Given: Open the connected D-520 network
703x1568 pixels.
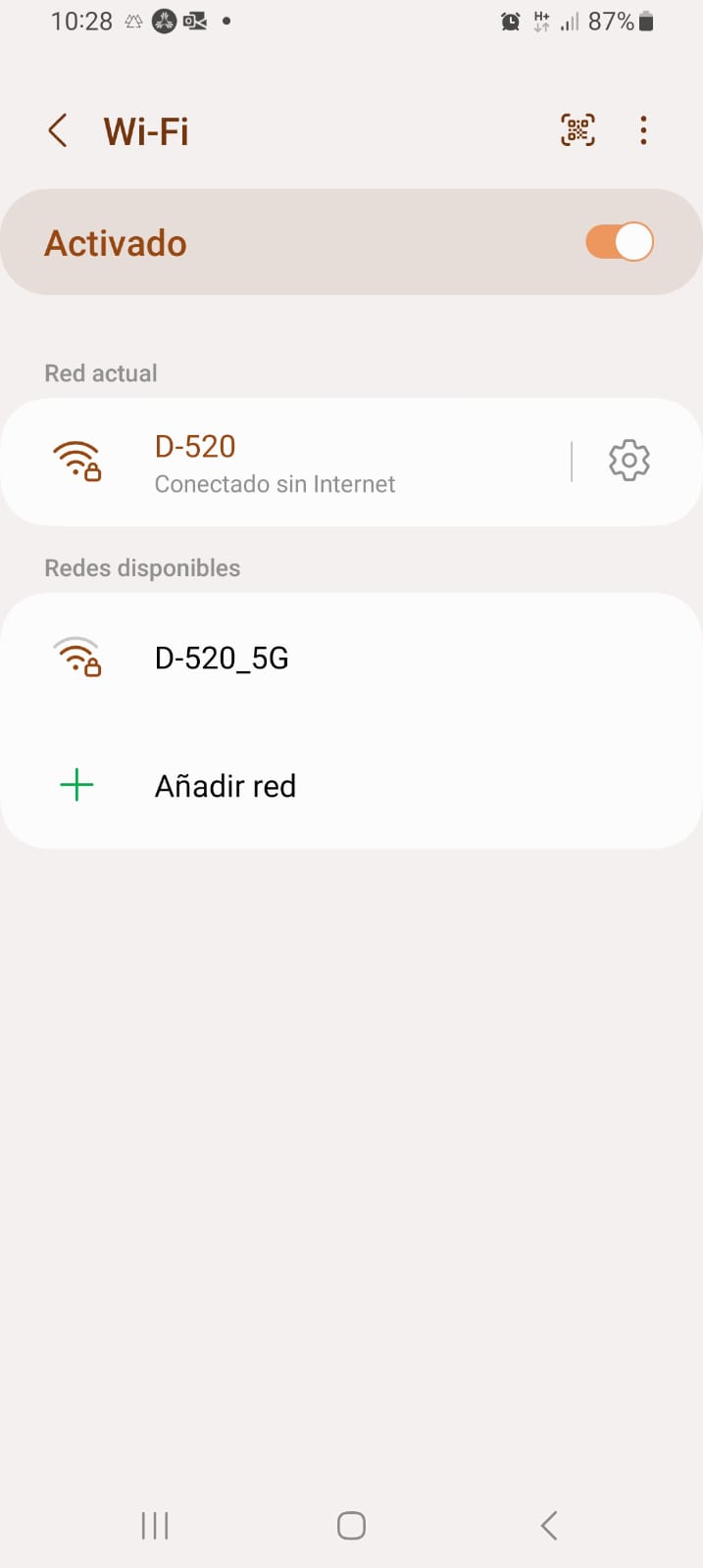Looking at the screenshot, I should click(275, 463).
